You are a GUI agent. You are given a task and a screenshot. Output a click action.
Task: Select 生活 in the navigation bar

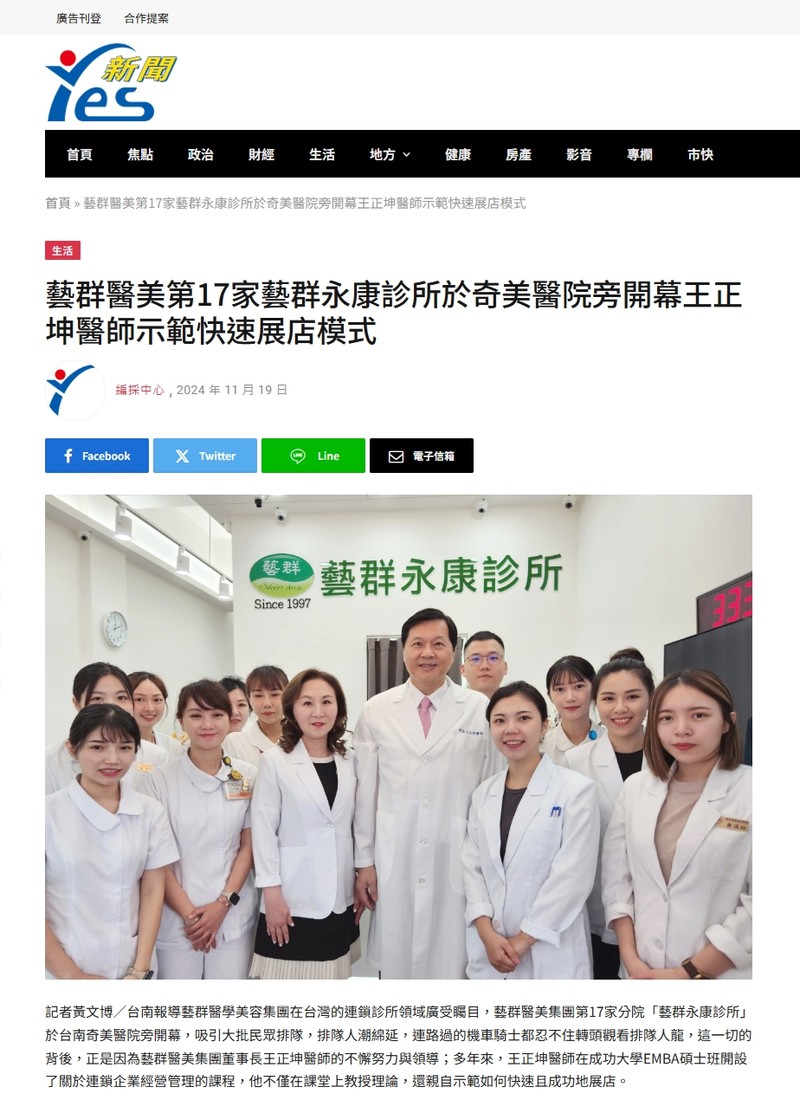tap(322, 154)
